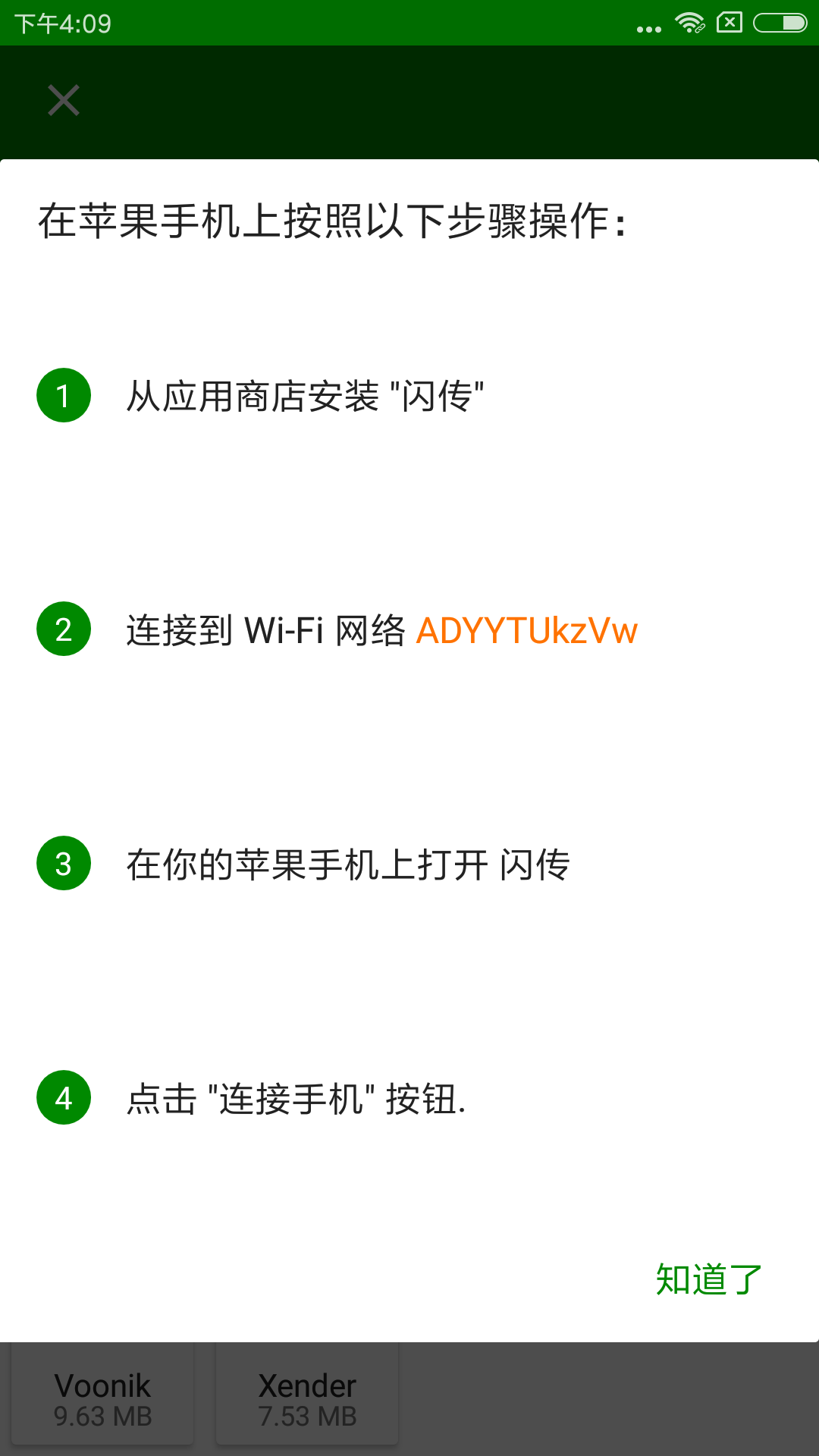This screenshot has height=1456, width=819.
Task: Tap 知道了 to dismiss the dialog
Action: click(708, 1279)
